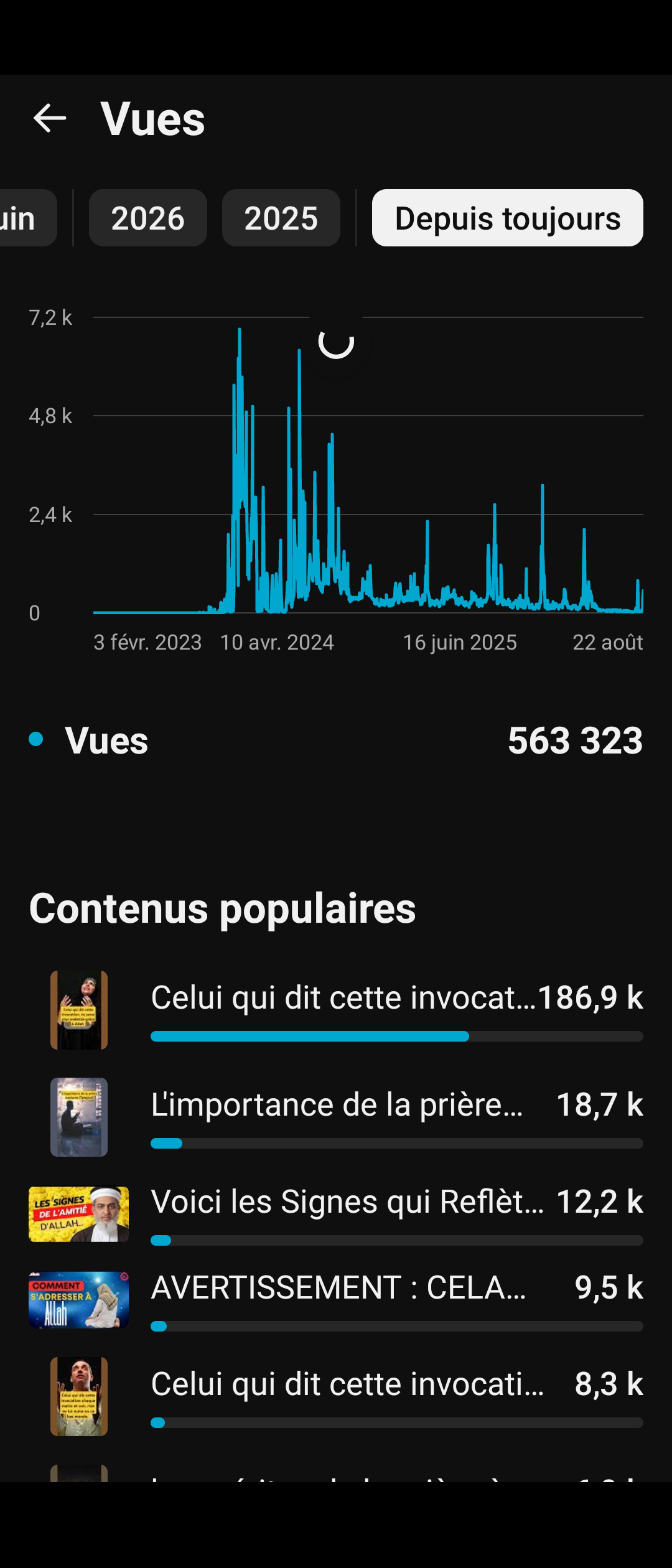
Task: Open L'importance de la prière video
Action: (336, 1118)
